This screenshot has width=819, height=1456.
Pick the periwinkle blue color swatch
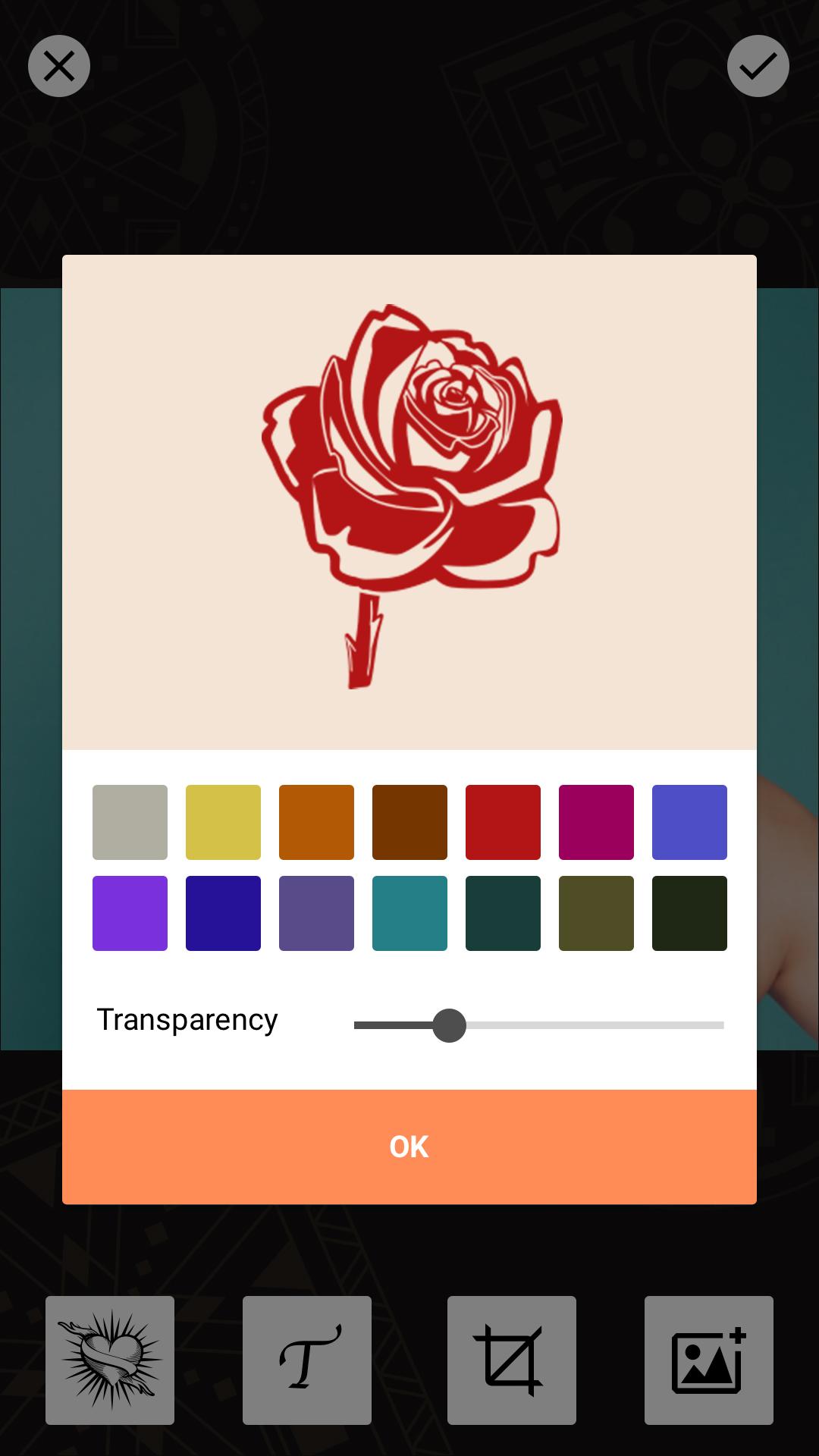(x=689, y=822)
